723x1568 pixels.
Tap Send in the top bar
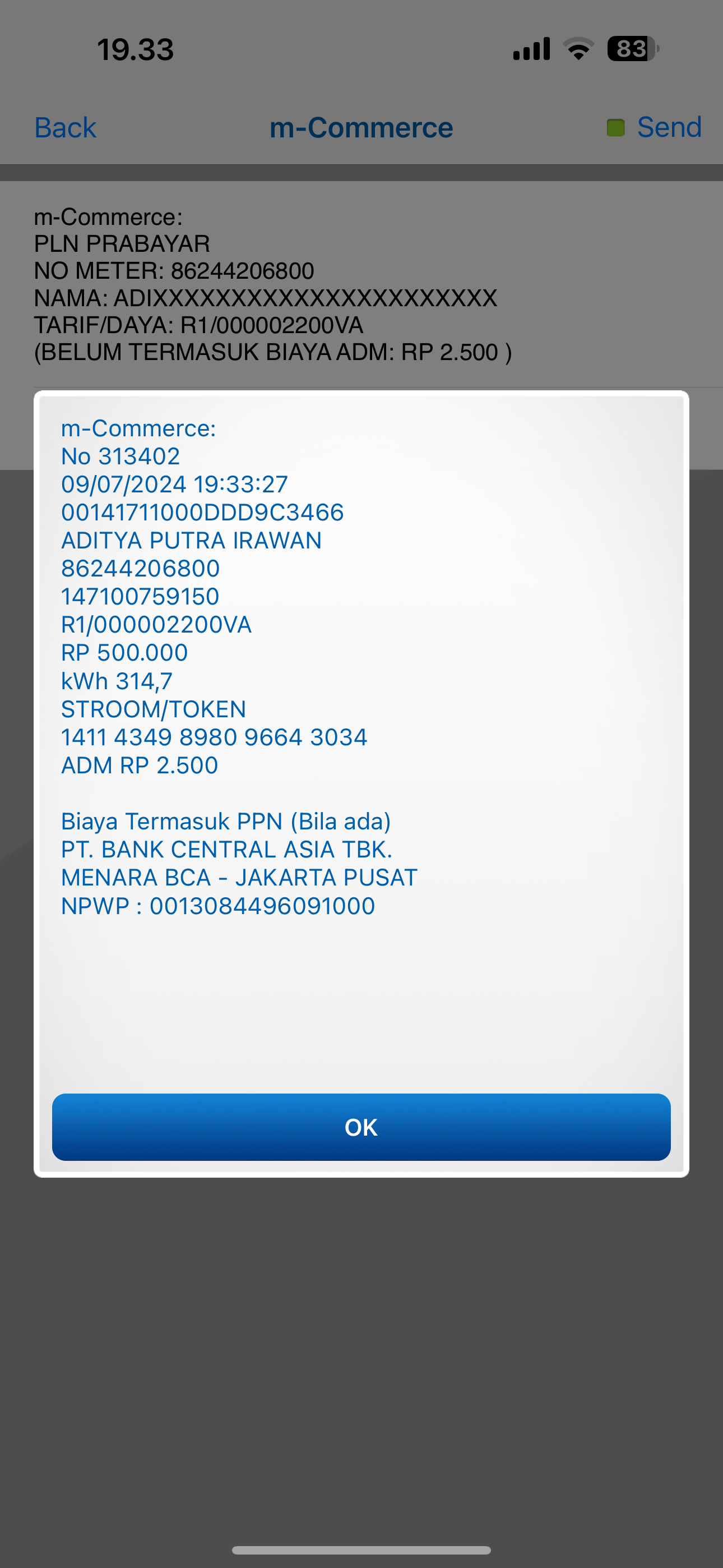click(x=668, y=128)
